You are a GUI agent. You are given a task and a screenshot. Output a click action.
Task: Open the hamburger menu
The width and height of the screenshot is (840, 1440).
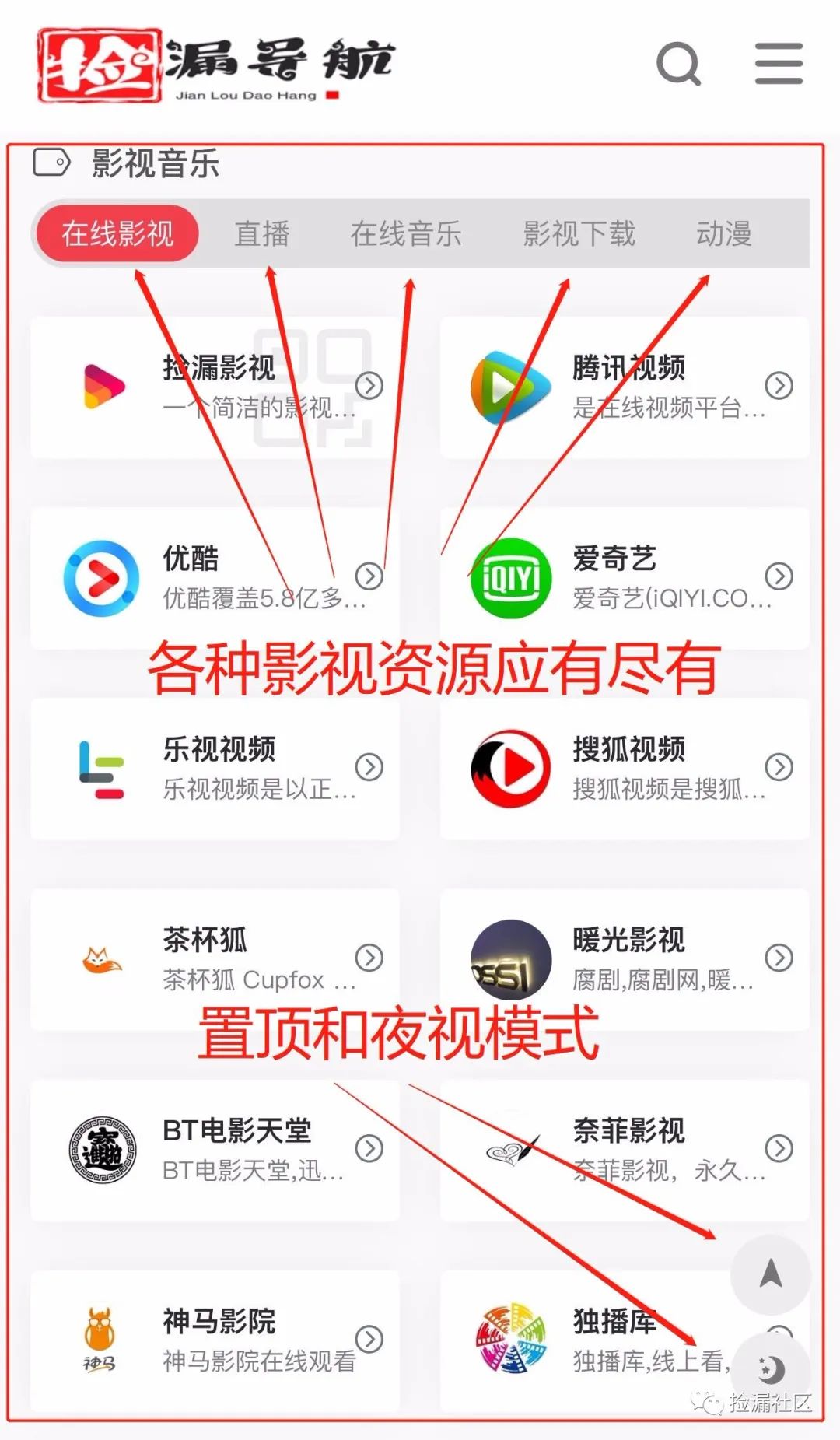coord(779,64)
